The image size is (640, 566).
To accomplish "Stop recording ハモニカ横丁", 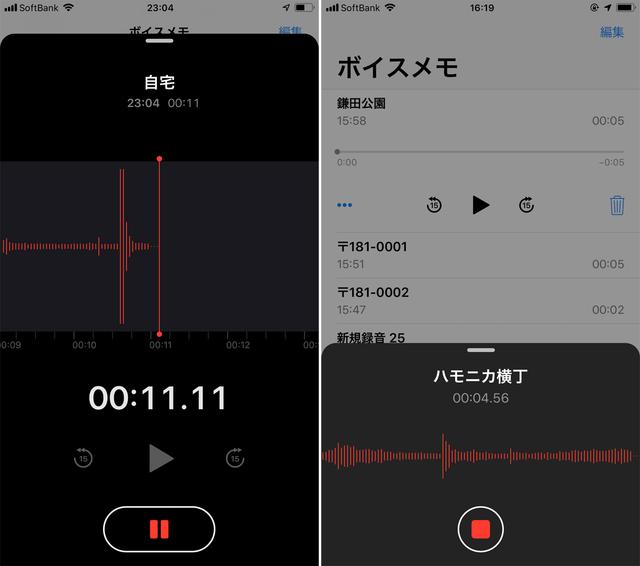I will pyautogui.click(x=480, y=529).
